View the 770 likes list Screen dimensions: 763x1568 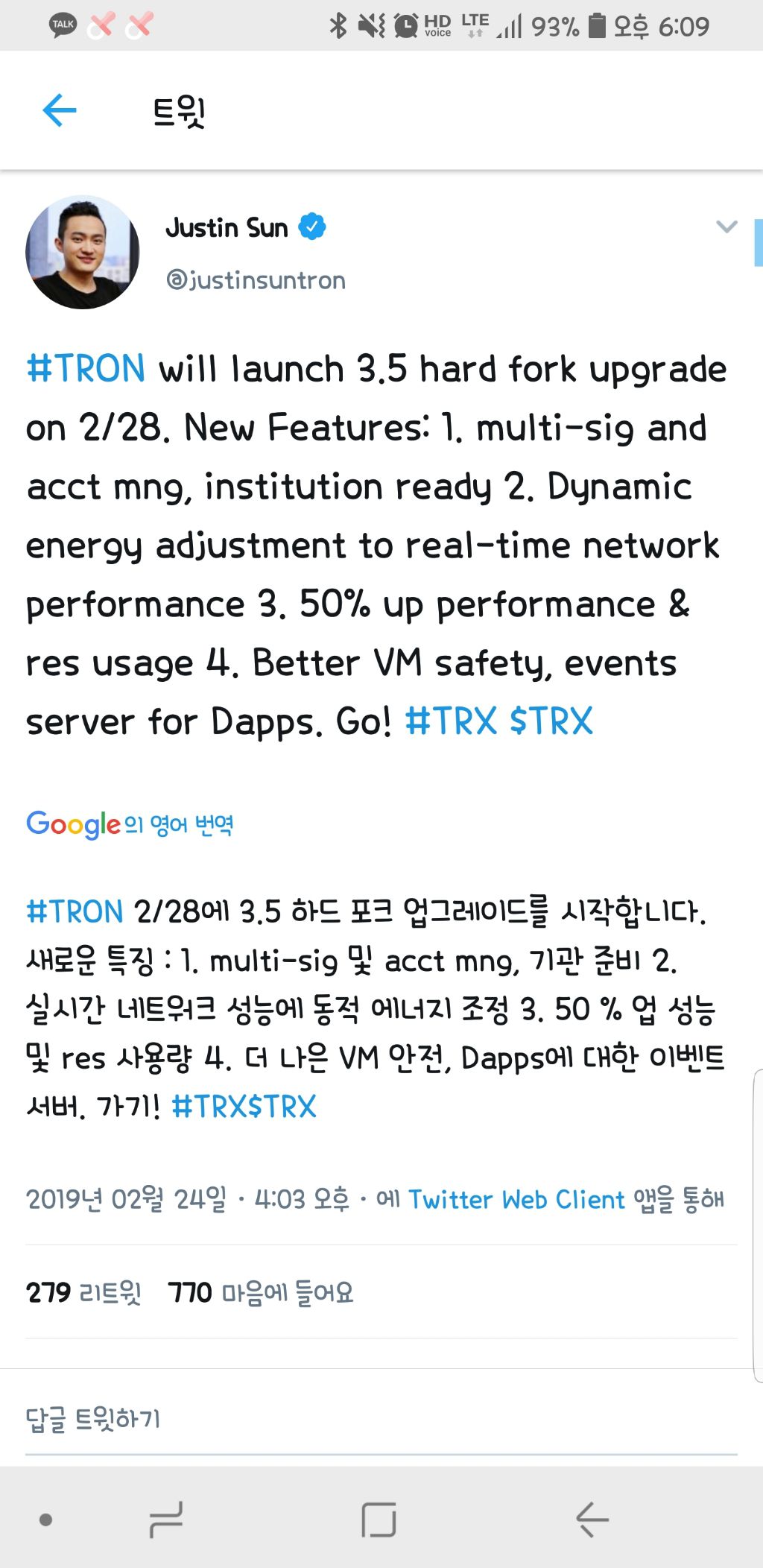tap(260, 1292)
